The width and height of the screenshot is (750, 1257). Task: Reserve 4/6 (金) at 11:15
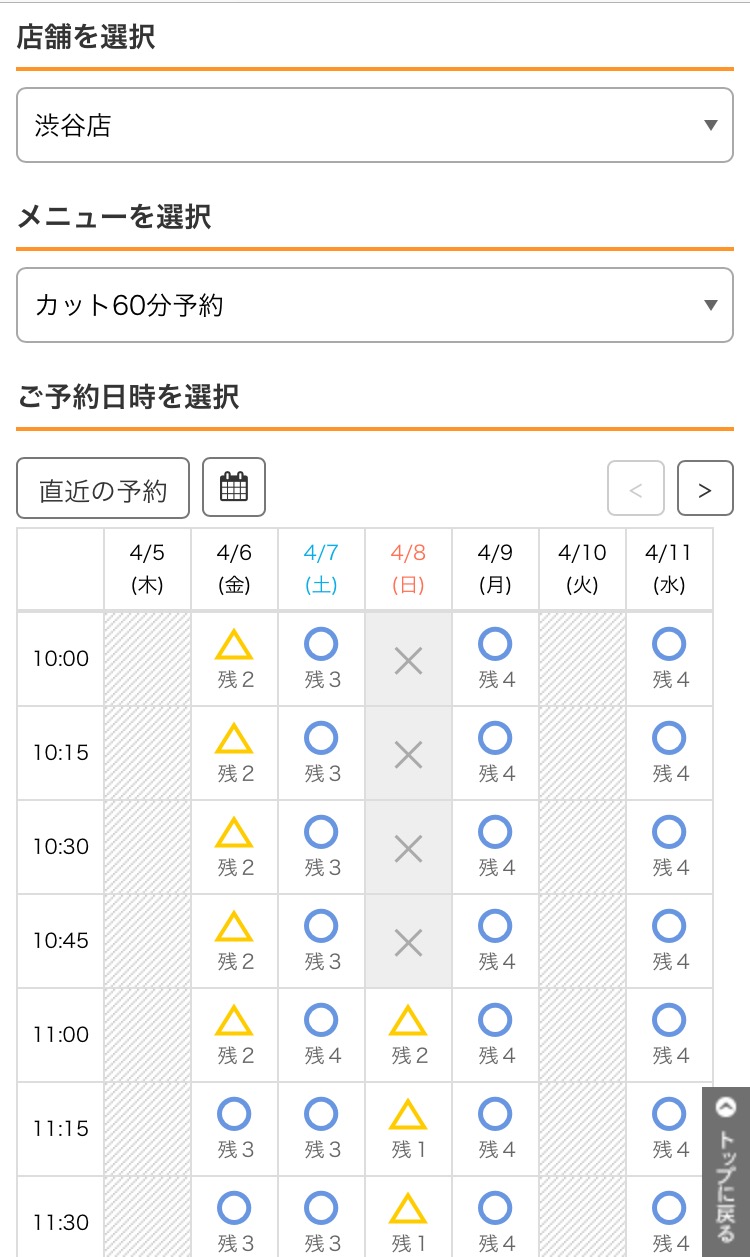(x=234, y=1129)
